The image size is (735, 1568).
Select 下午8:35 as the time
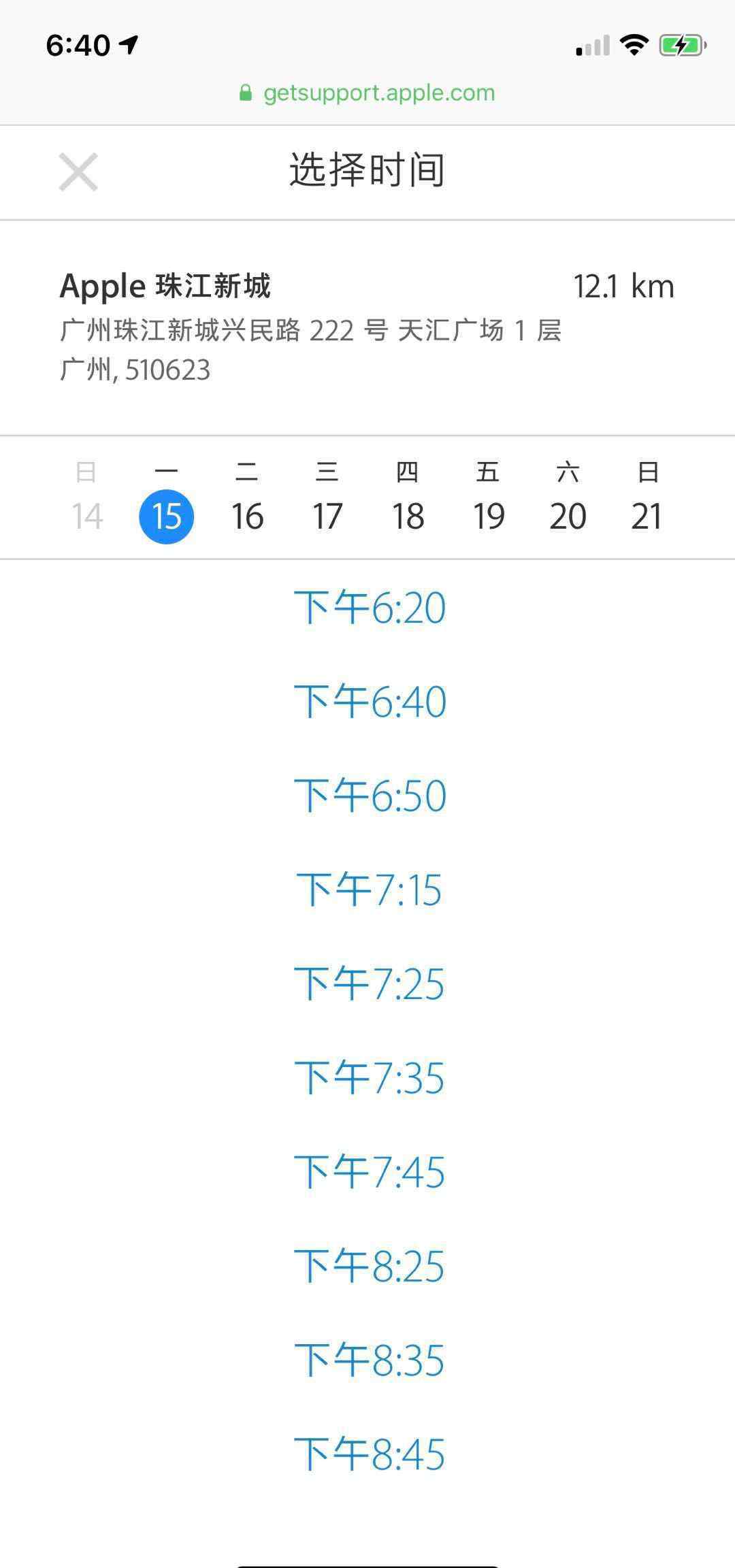coord(370,1360)
